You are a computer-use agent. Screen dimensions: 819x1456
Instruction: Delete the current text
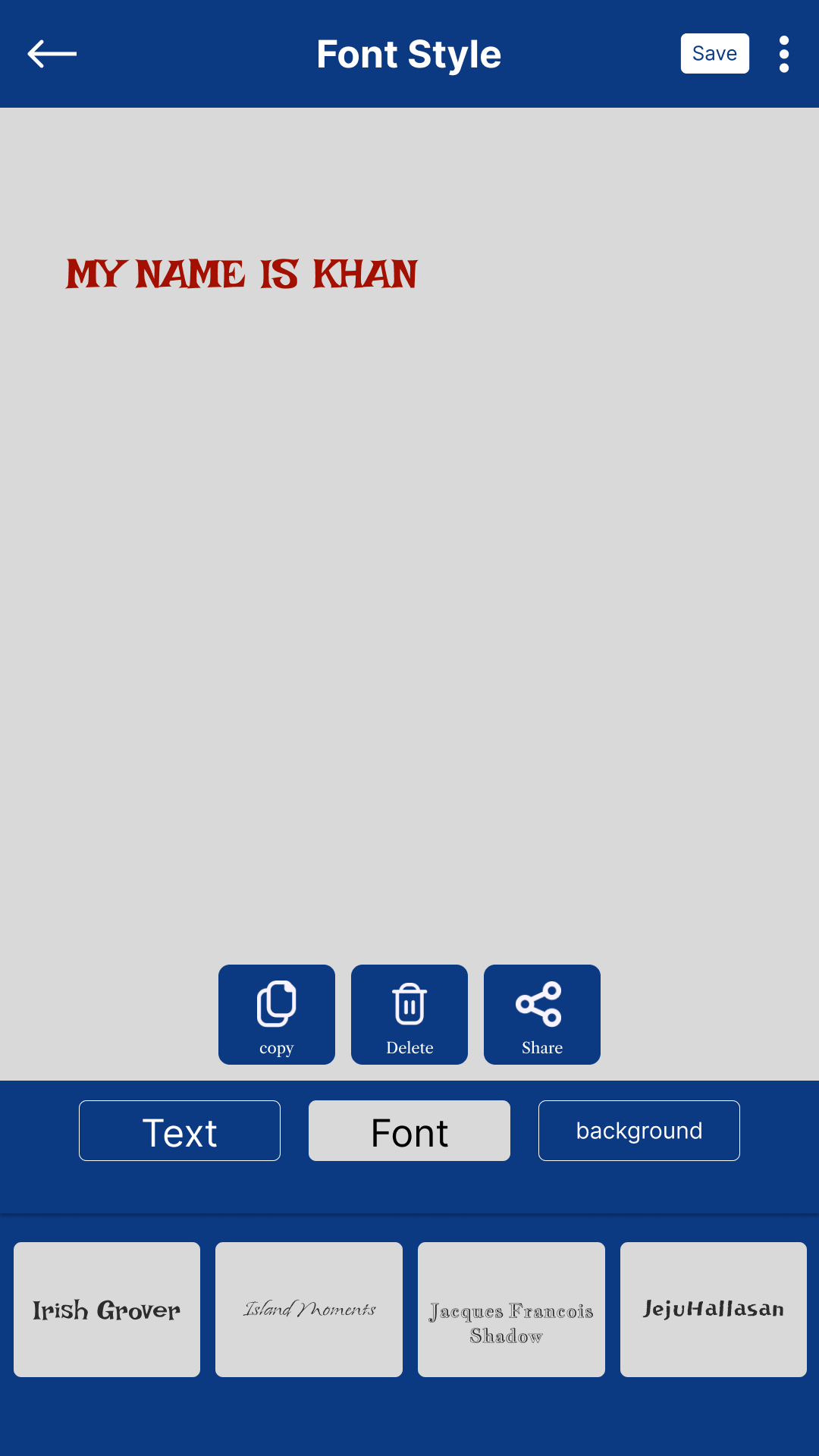pos(409,1014)
